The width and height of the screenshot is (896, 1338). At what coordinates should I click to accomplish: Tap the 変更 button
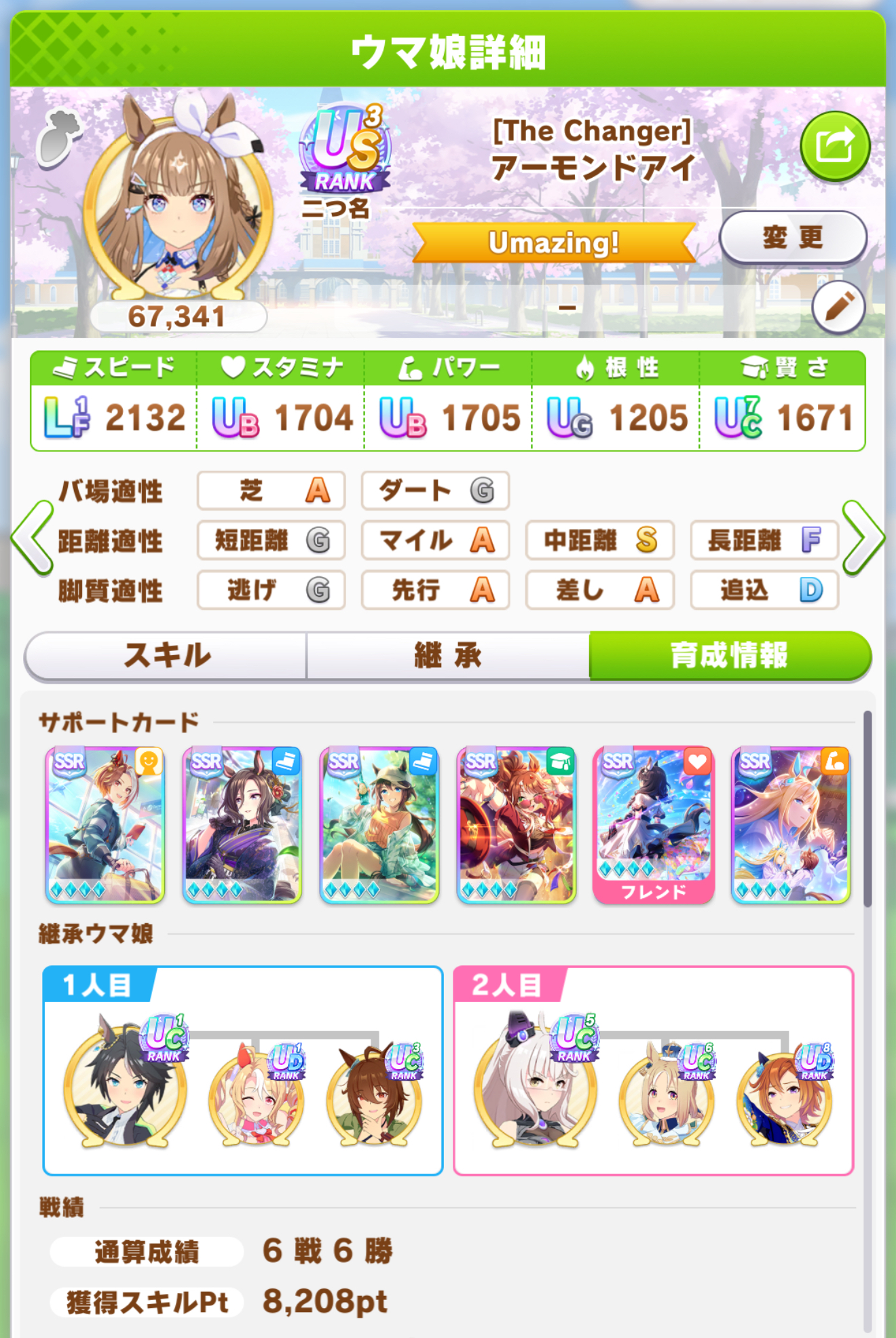coord(793,238)
